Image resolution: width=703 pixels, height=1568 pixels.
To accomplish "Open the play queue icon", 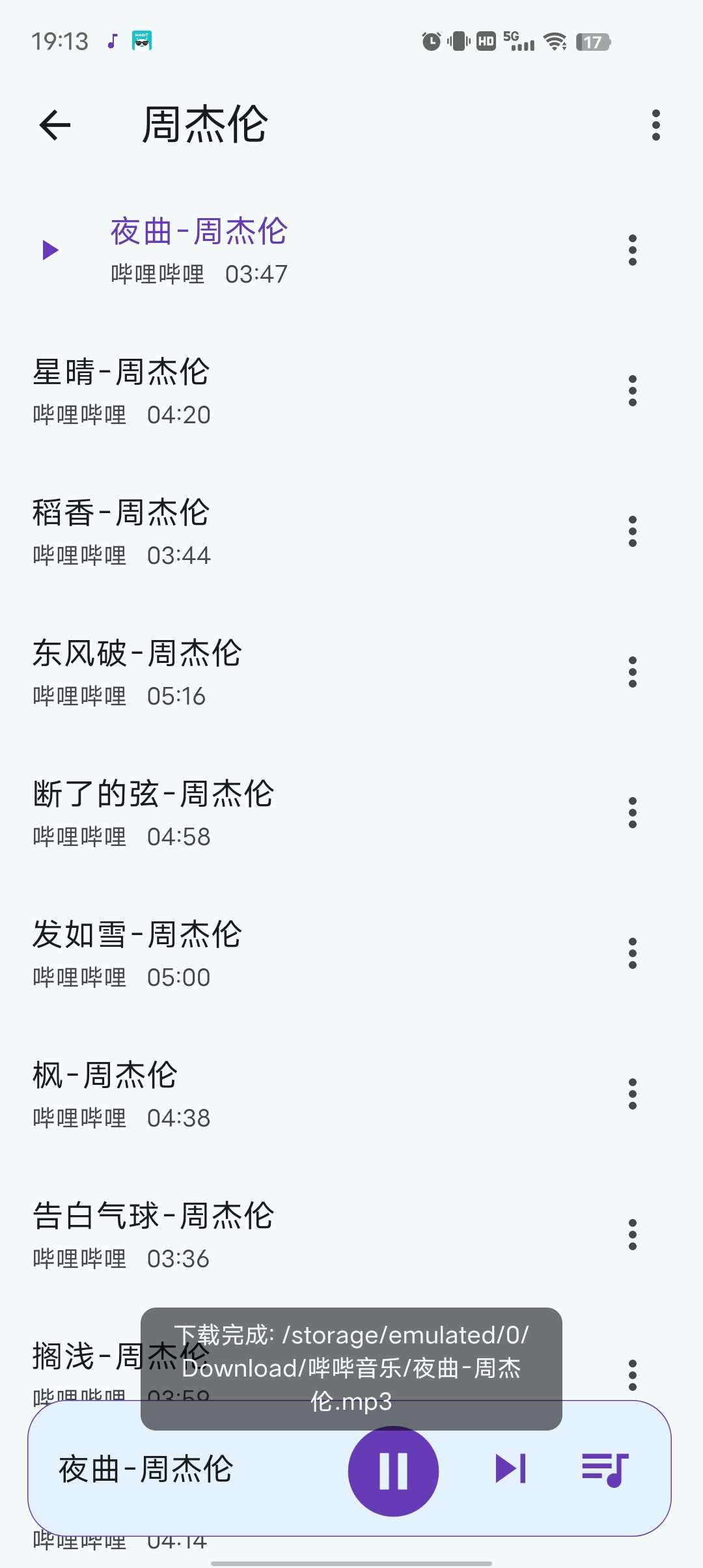I will tap(605, 1470).
